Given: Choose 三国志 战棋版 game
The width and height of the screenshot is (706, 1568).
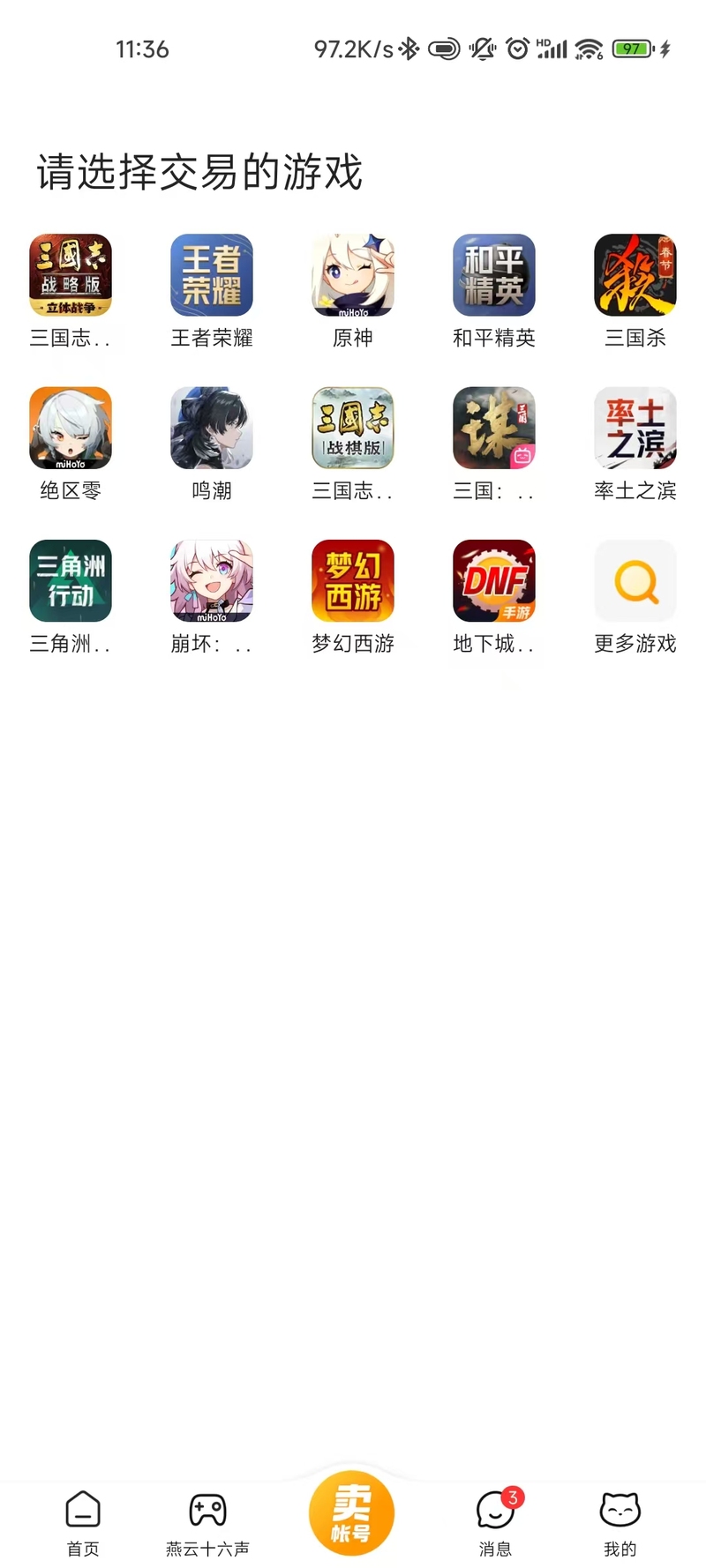Looking at the screenshot, I should [353, 428].
